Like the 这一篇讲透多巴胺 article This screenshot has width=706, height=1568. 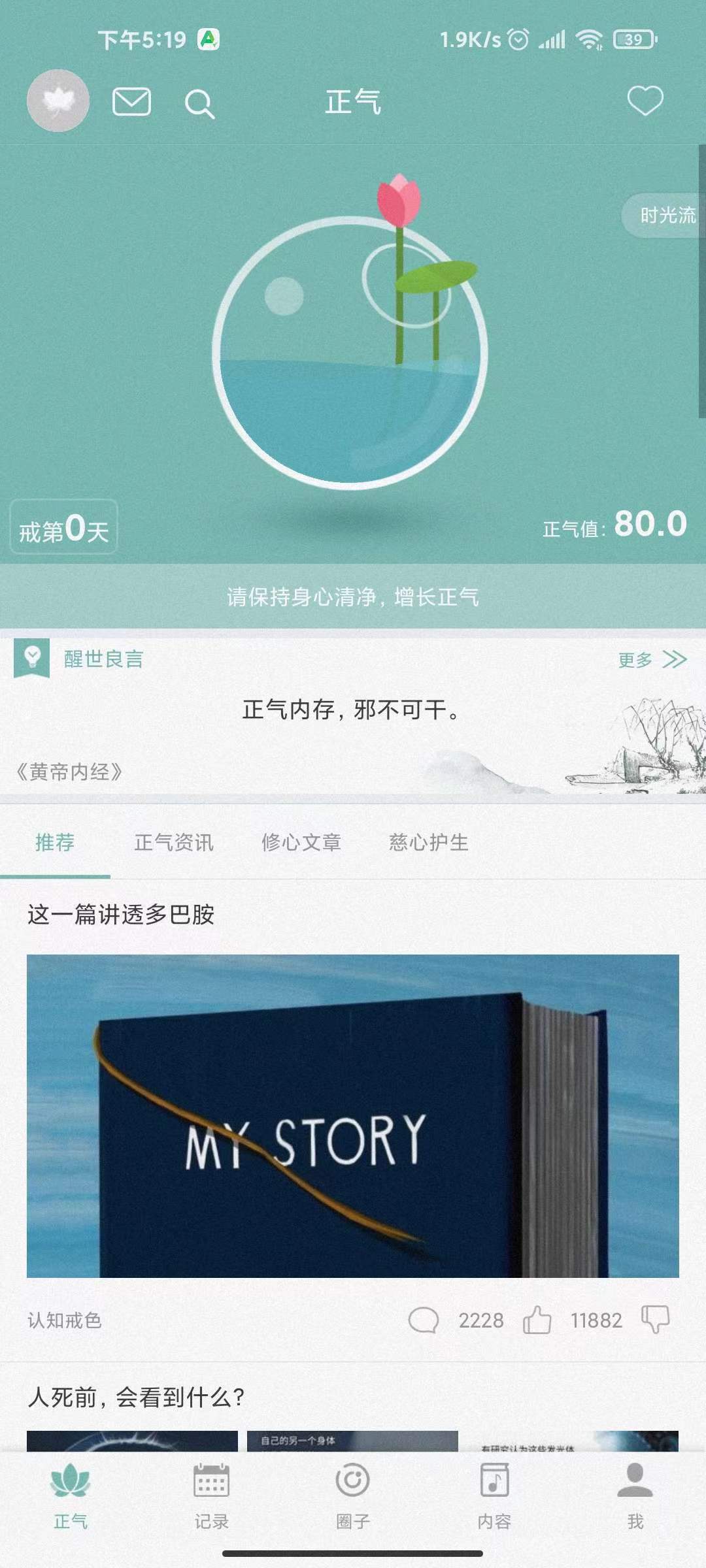[x=537, y=1320]
